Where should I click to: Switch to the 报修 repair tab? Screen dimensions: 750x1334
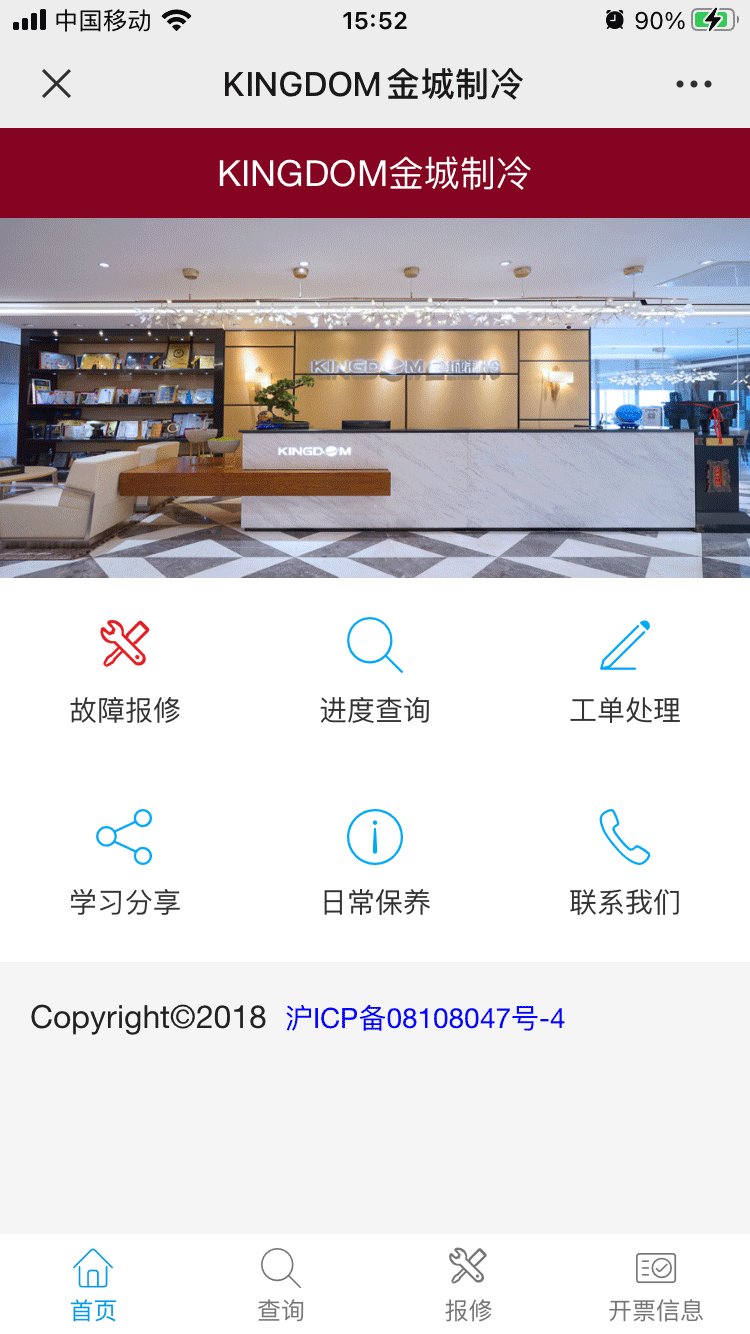[x=468, y=1285]
